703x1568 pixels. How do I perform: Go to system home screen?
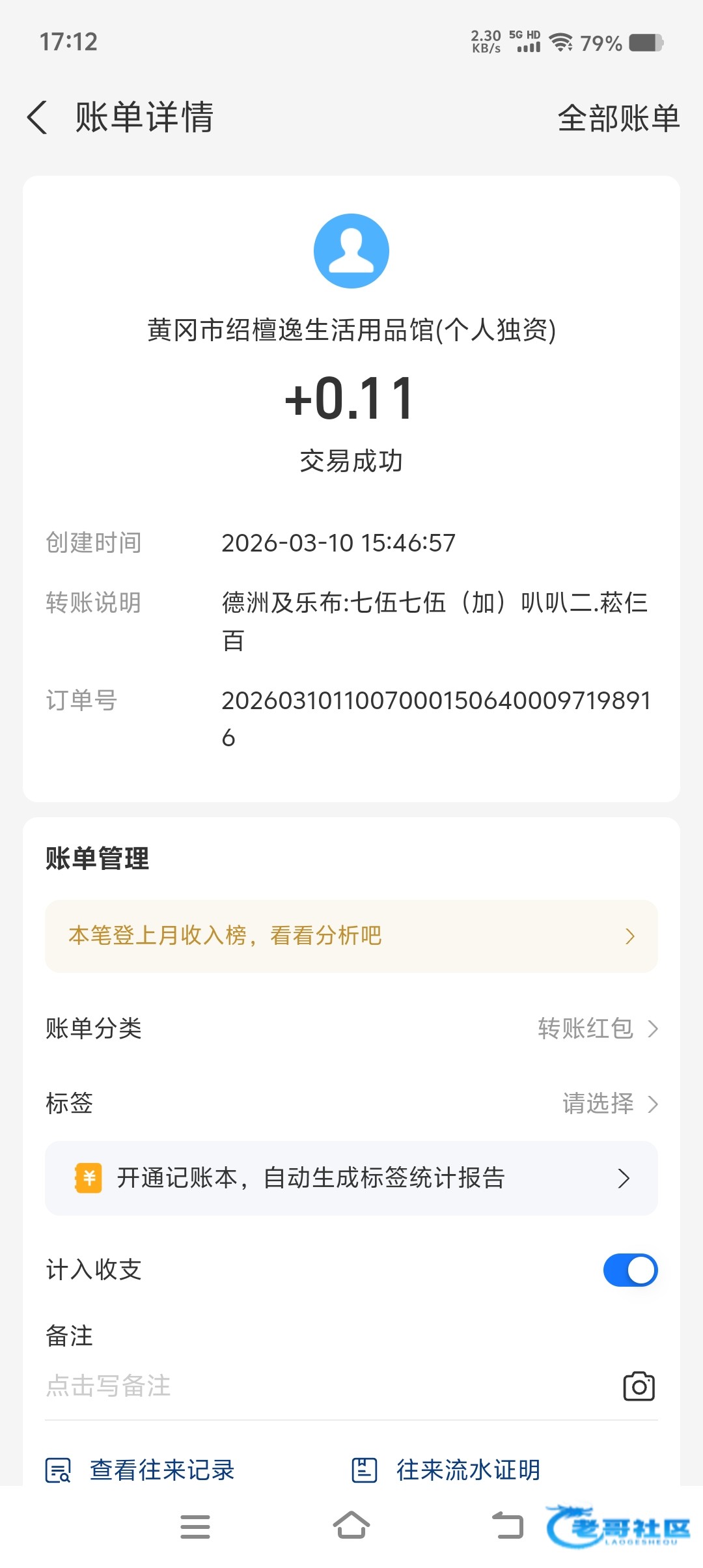point(351,1526)
